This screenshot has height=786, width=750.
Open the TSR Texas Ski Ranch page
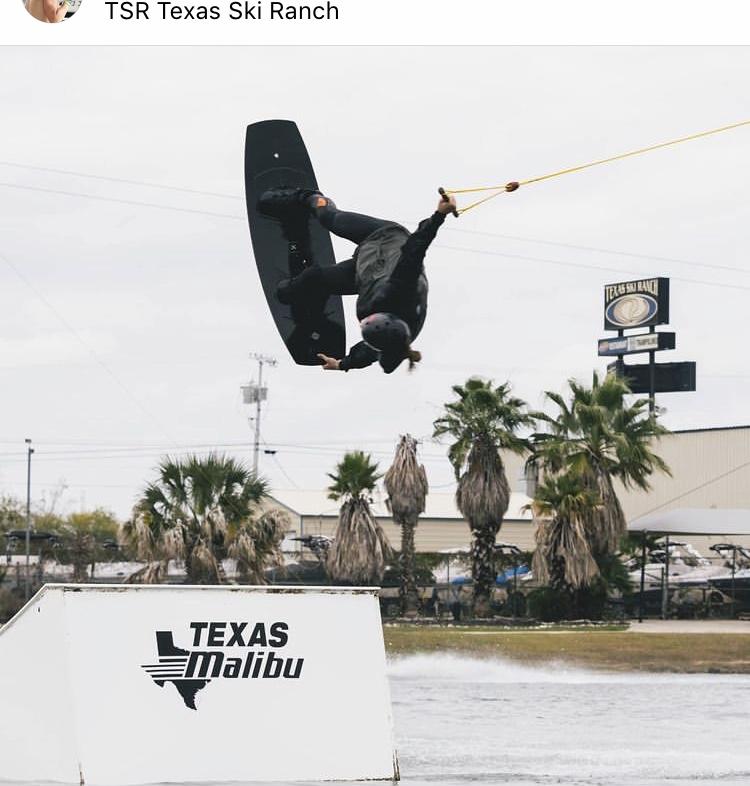[222, 12]
